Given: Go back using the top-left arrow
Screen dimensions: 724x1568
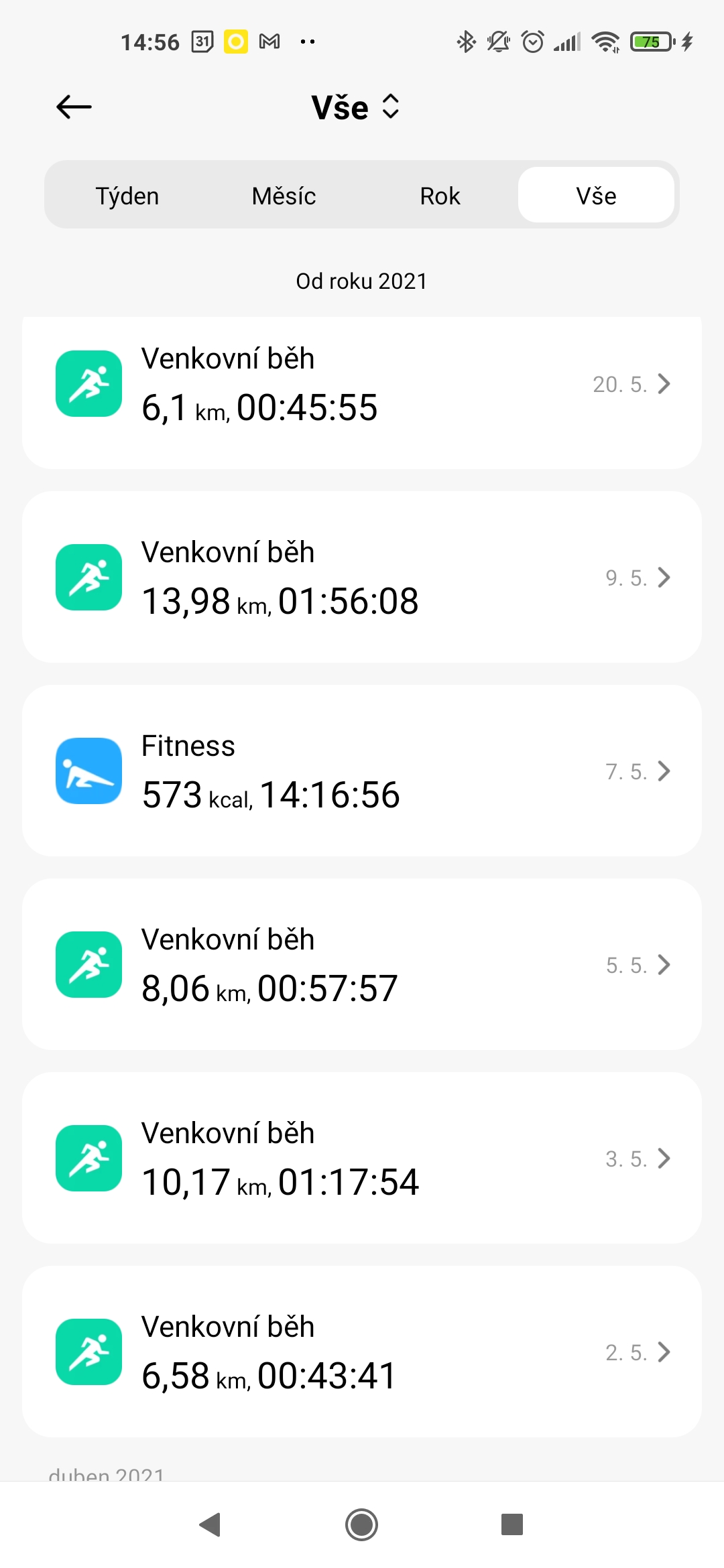Looking at the screenshot, I should pyautogui.click(x=74, y=107).
